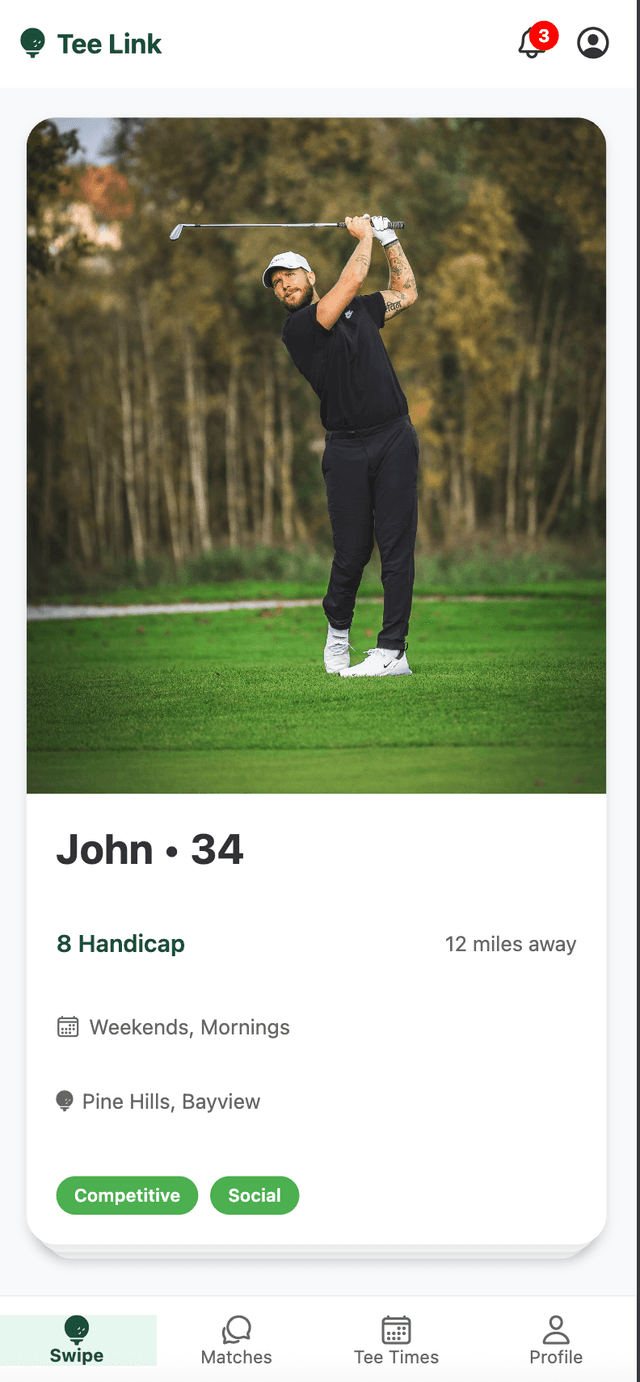
Task: Open the notifications bell
Action: click(532, 44)
